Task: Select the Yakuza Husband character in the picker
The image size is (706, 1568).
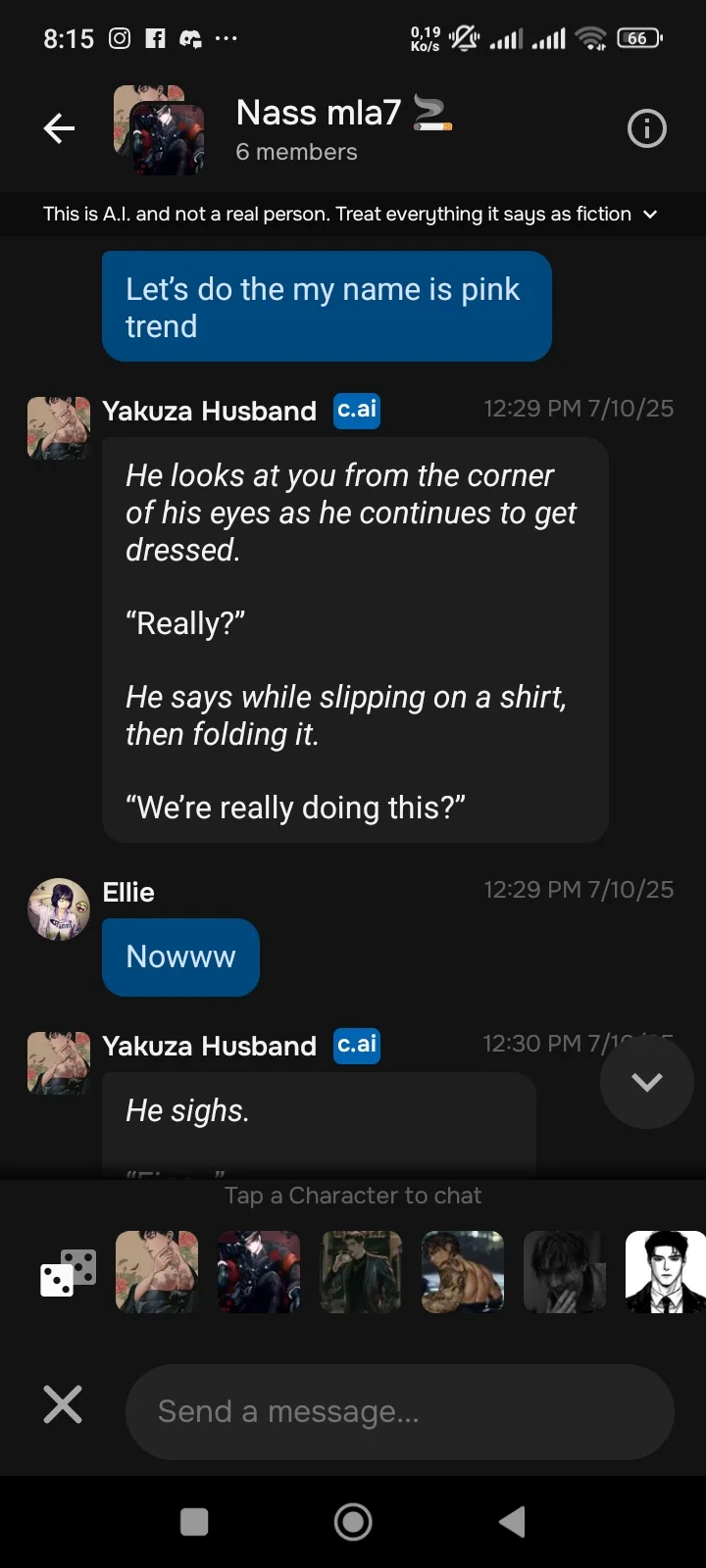Action: coord(157,1272)
